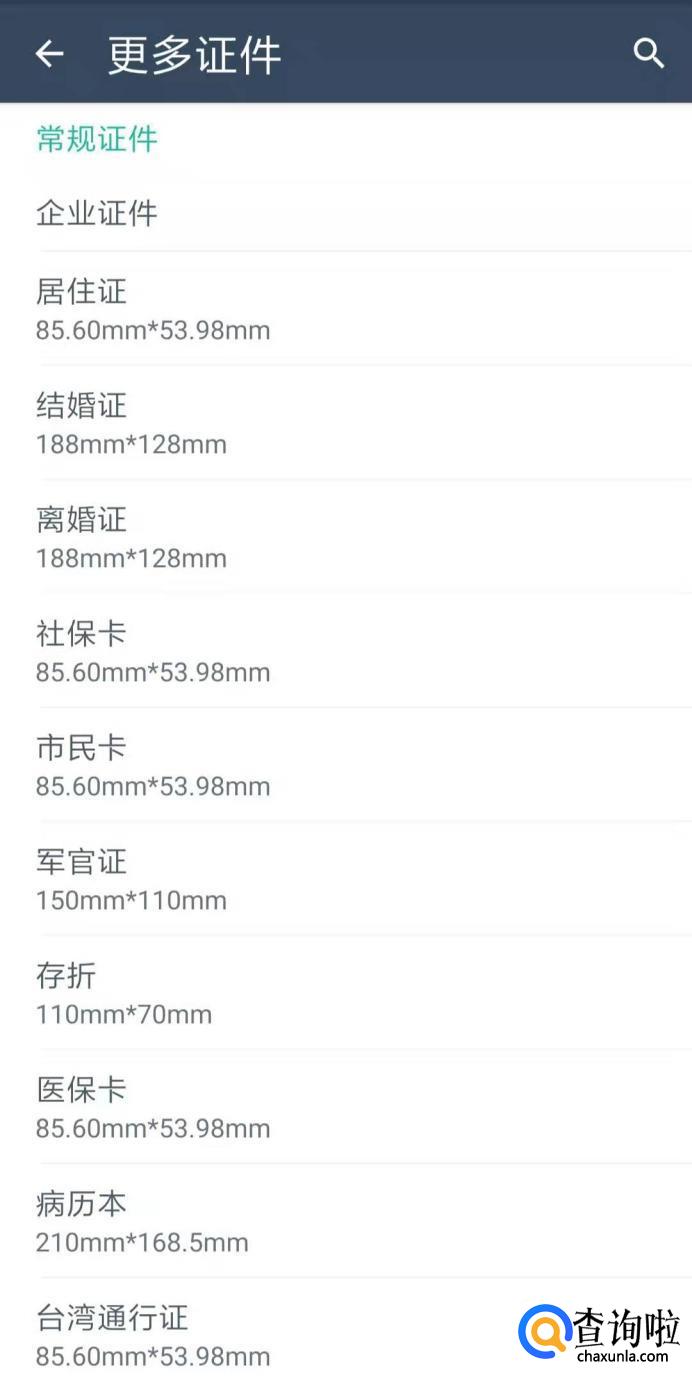Select the 社保卡 option
The image size is (692, 1387).
[x=346, y=651]
